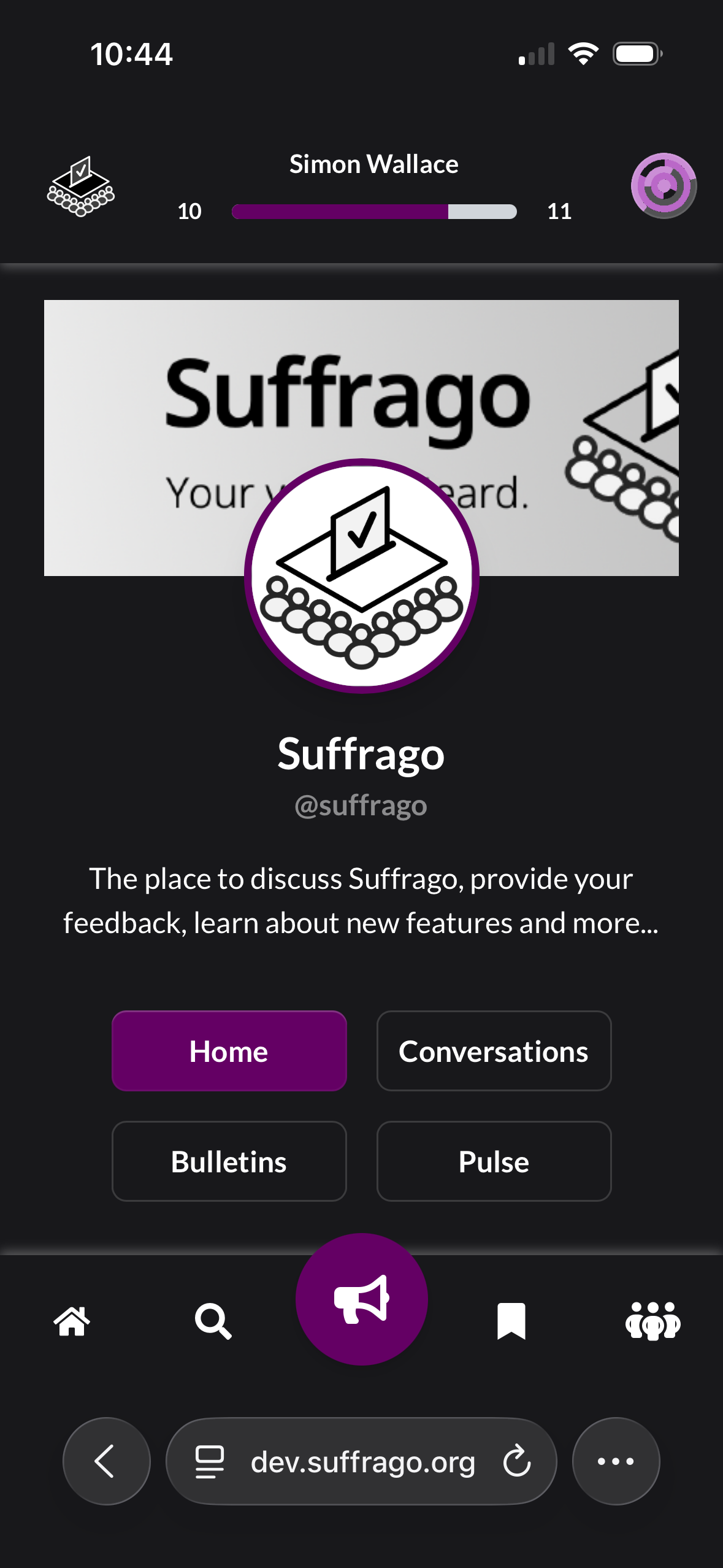Open the user avatar in the header

tap(664, 186)
